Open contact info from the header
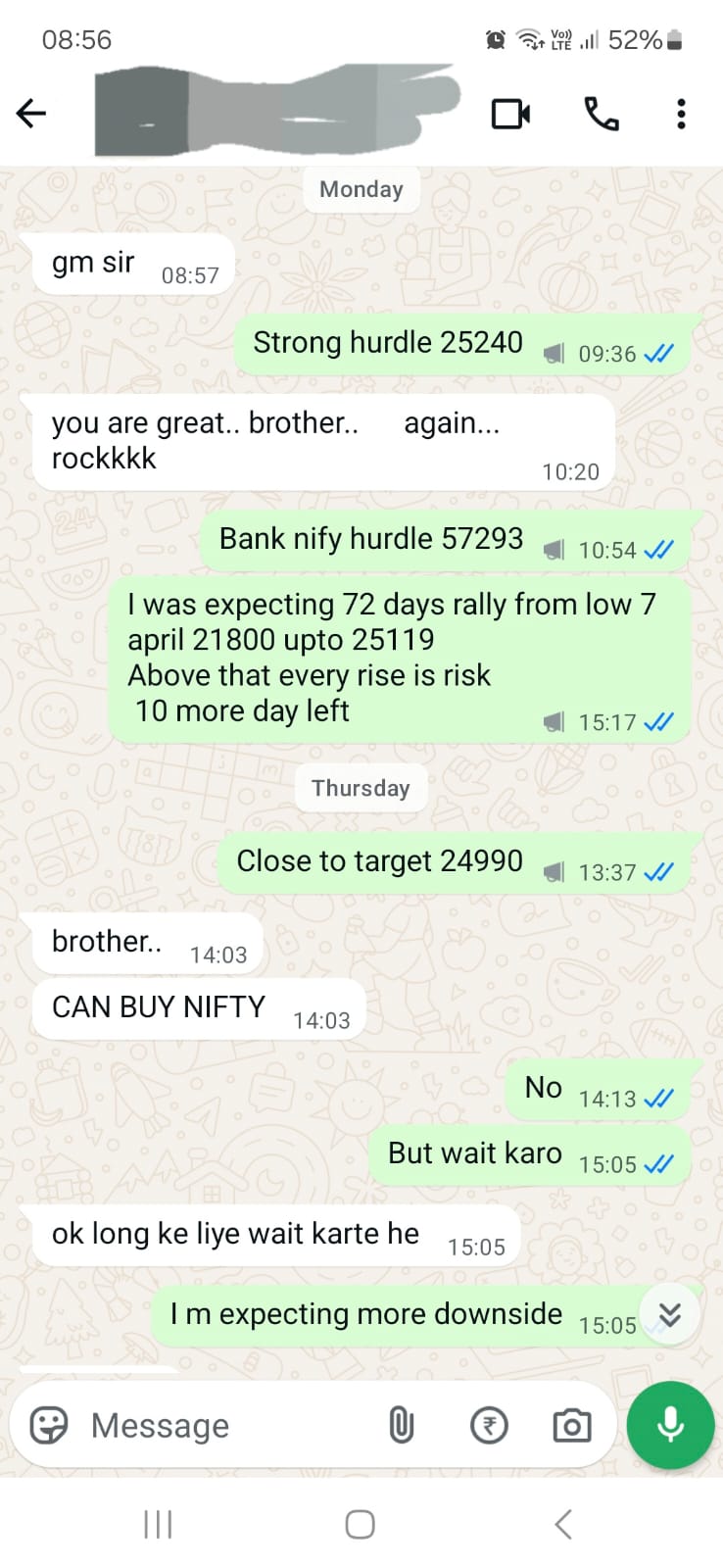The image size is (723, 1568). tap(274, 112)
